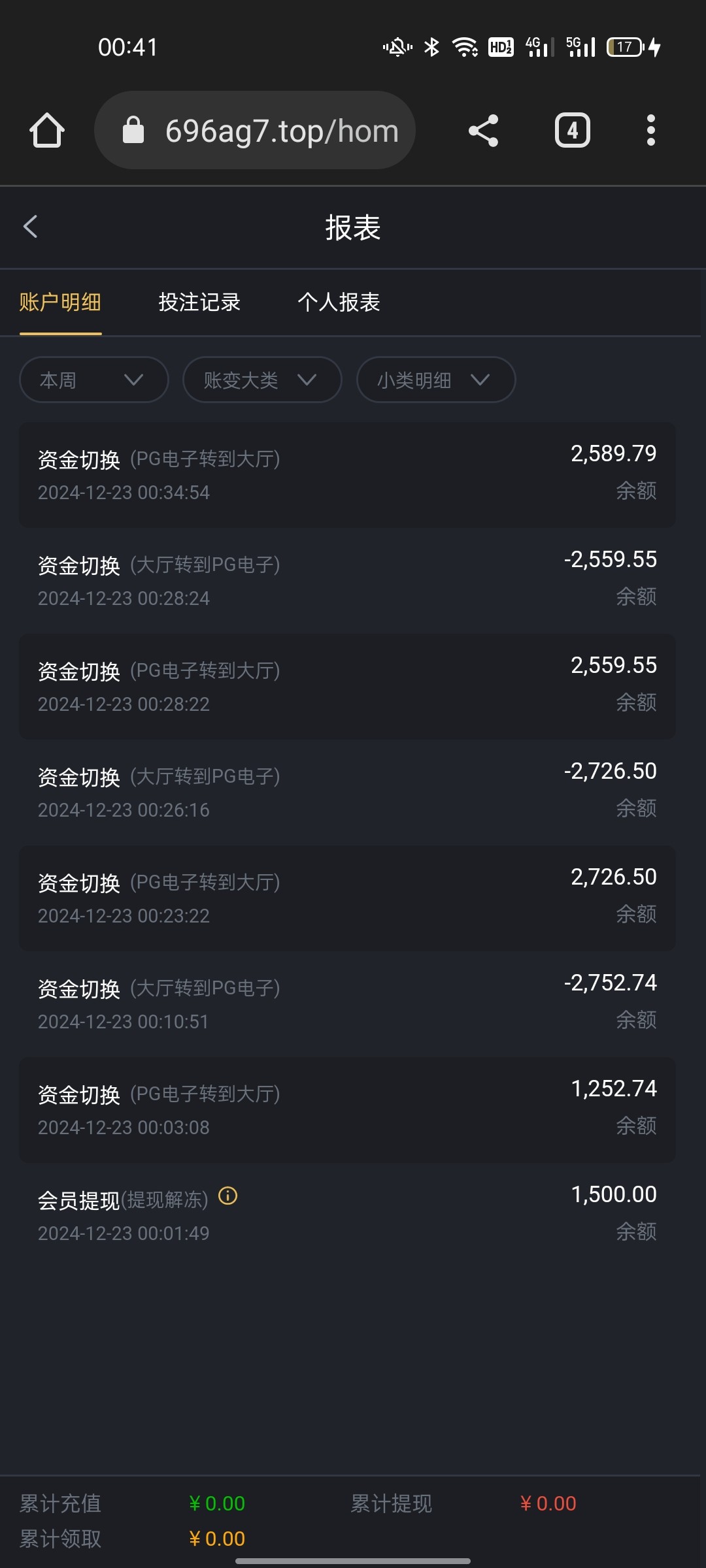The image size is (706, 1568).
Task: Open the browser tab switcher
Action: [572, 130]
